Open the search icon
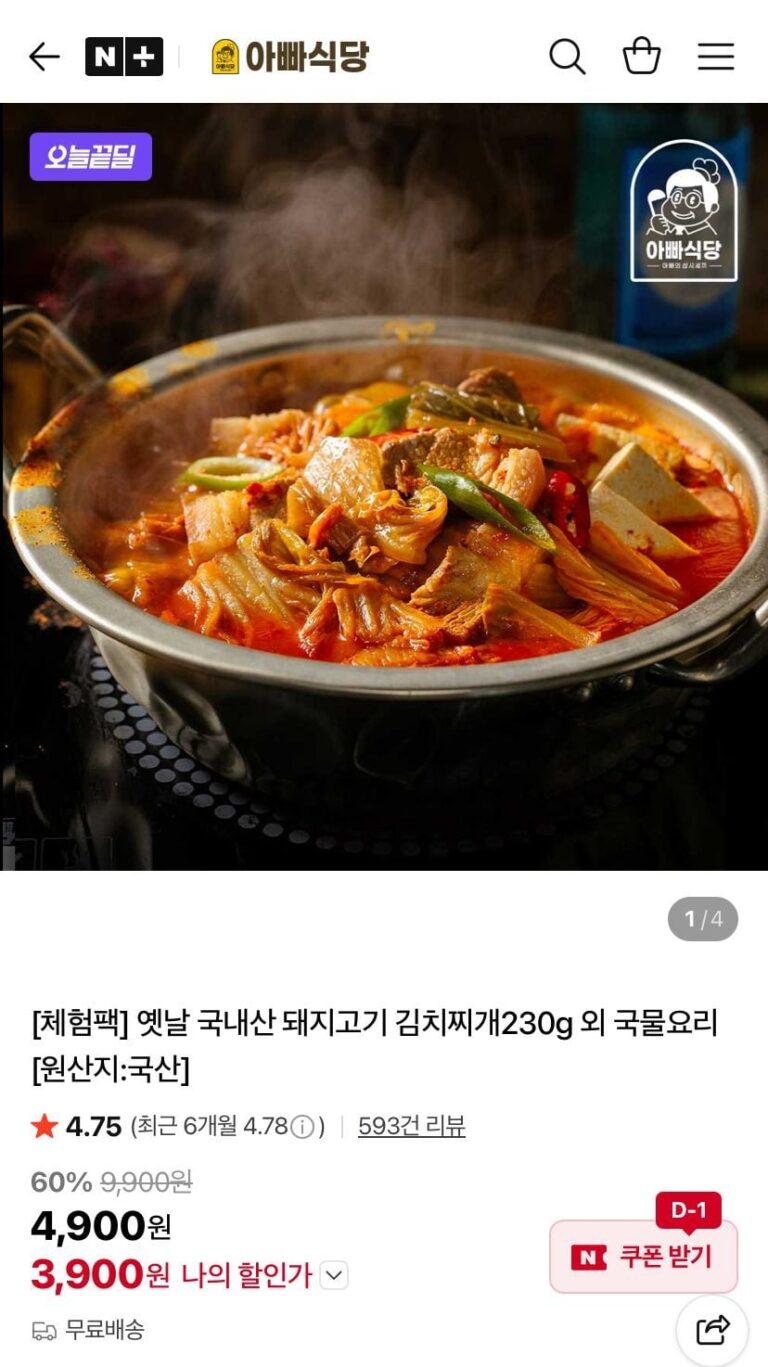Screen dimensions: 768x1367 point(567,57)
